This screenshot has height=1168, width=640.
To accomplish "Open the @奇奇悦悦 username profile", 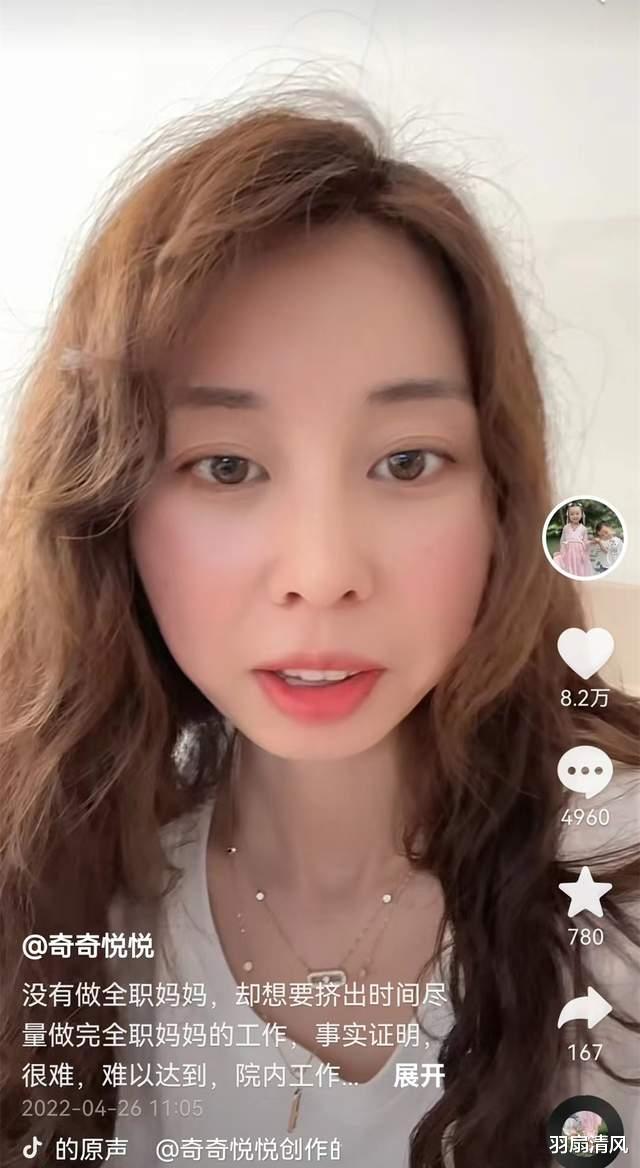I will (89, 946).
